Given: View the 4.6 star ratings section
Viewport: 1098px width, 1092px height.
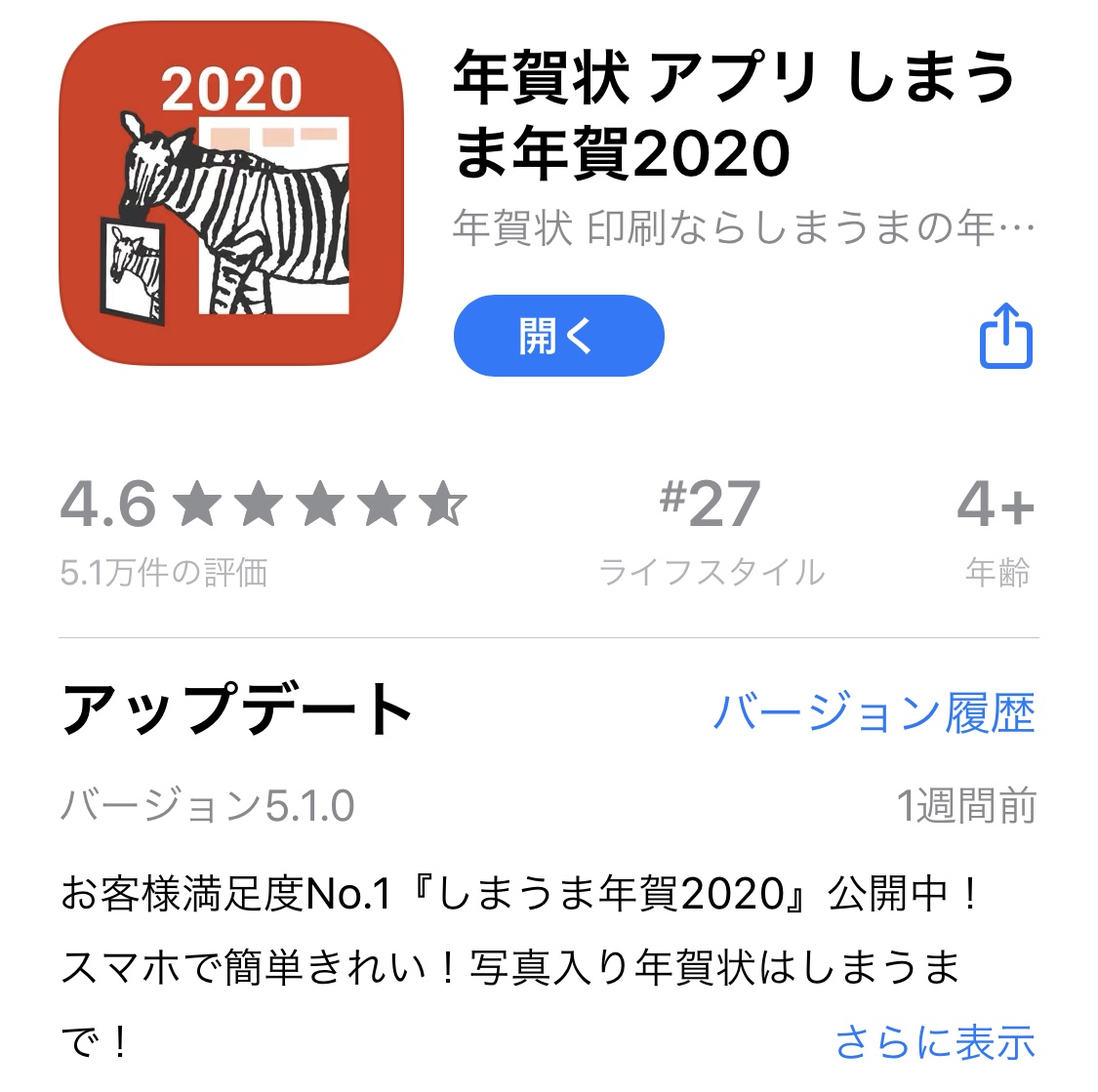Looking at the screenshot, I should [264, 527].
